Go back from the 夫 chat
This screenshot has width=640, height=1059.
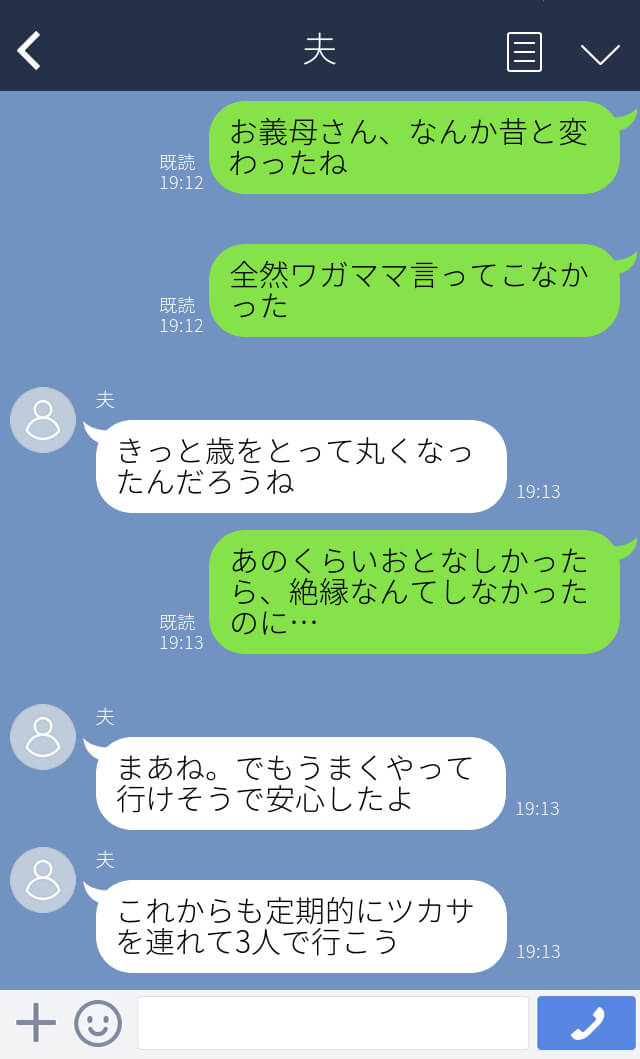point(29,51)
